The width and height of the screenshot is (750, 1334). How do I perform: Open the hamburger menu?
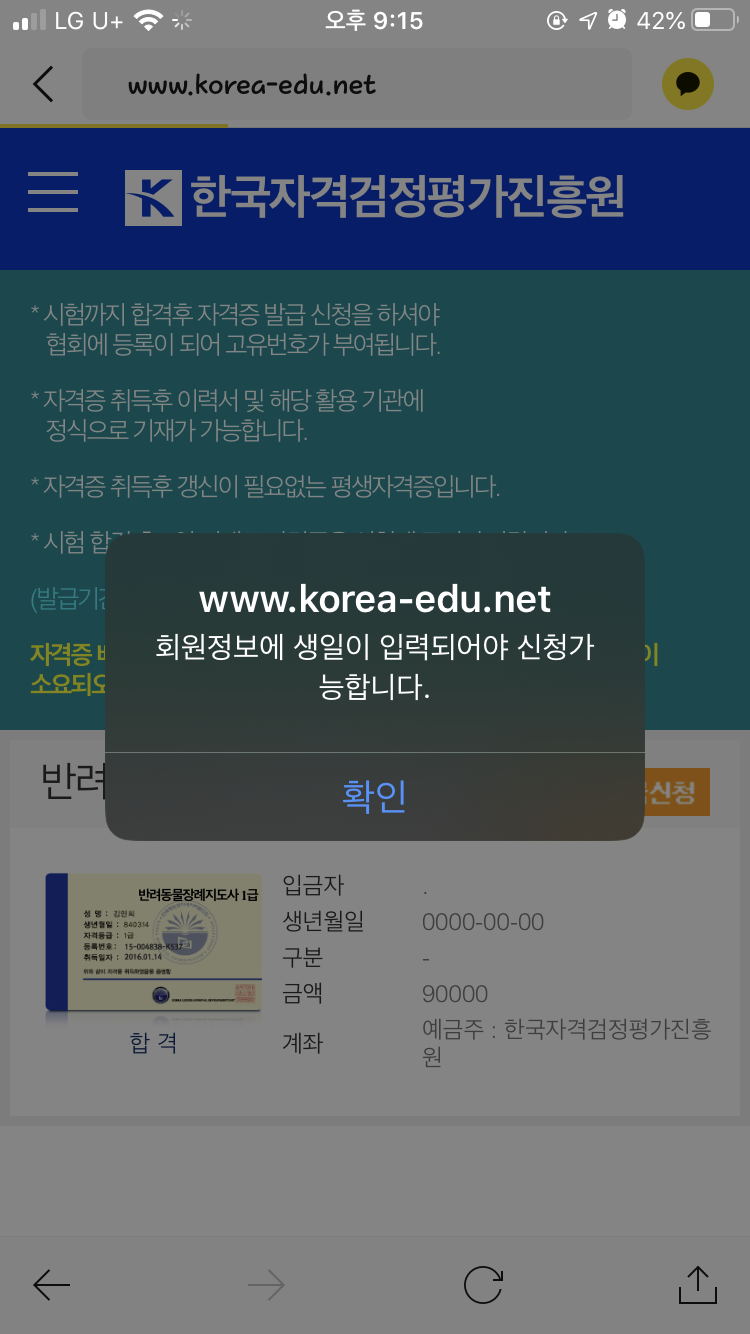pyautogui.click(x=53, y=191)
